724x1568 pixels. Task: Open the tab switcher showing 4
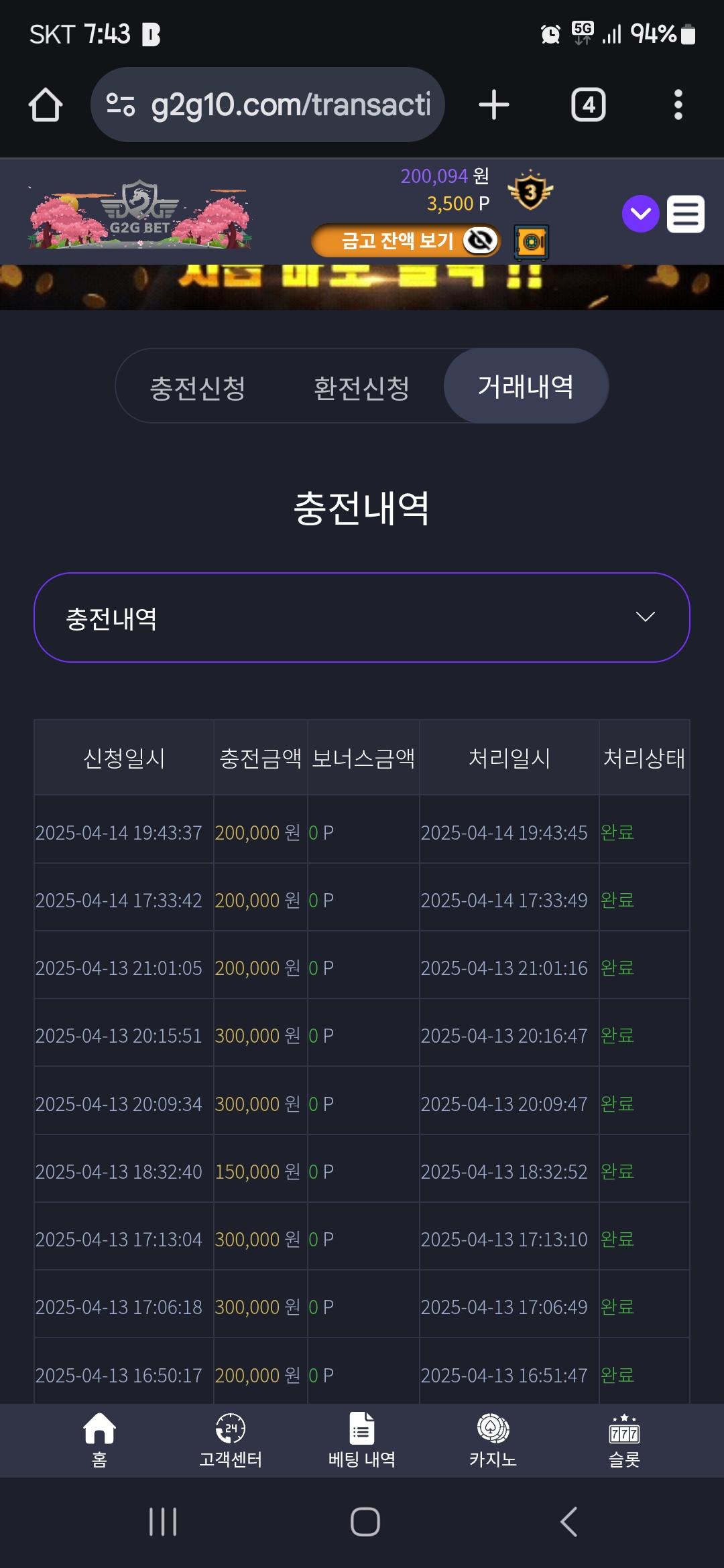(589, 105)
